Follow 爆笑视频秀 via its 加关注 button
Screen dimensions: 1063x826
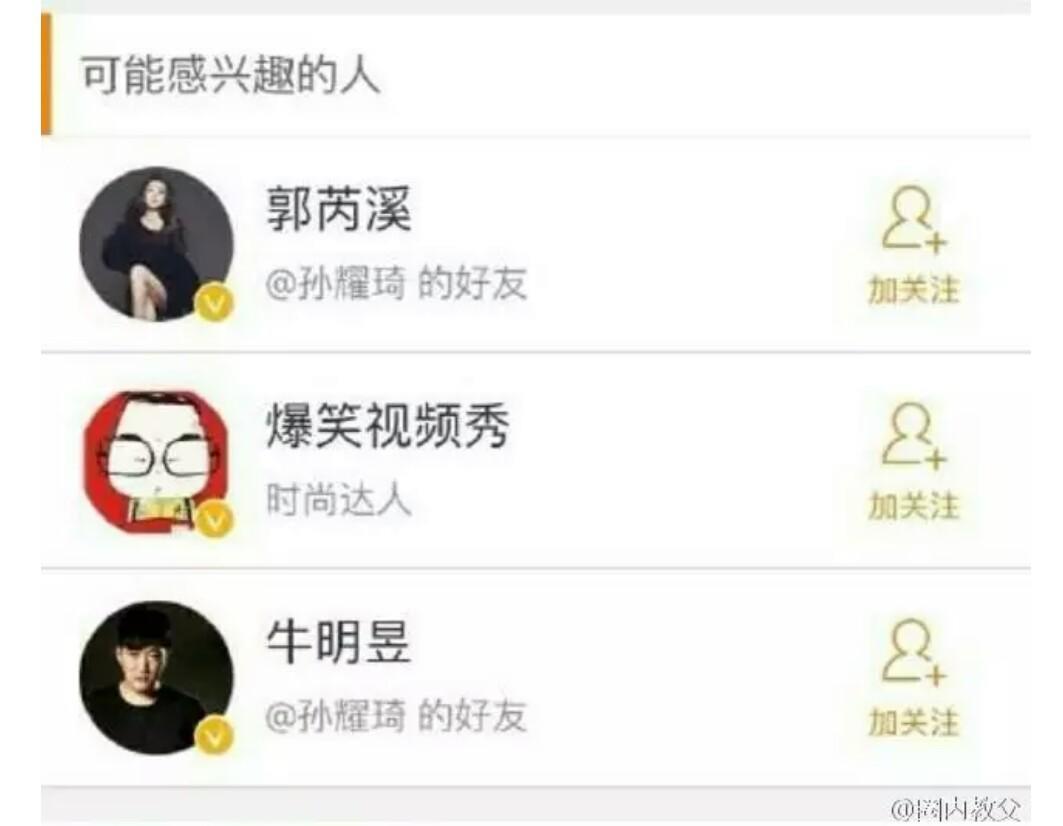[912, 463]
